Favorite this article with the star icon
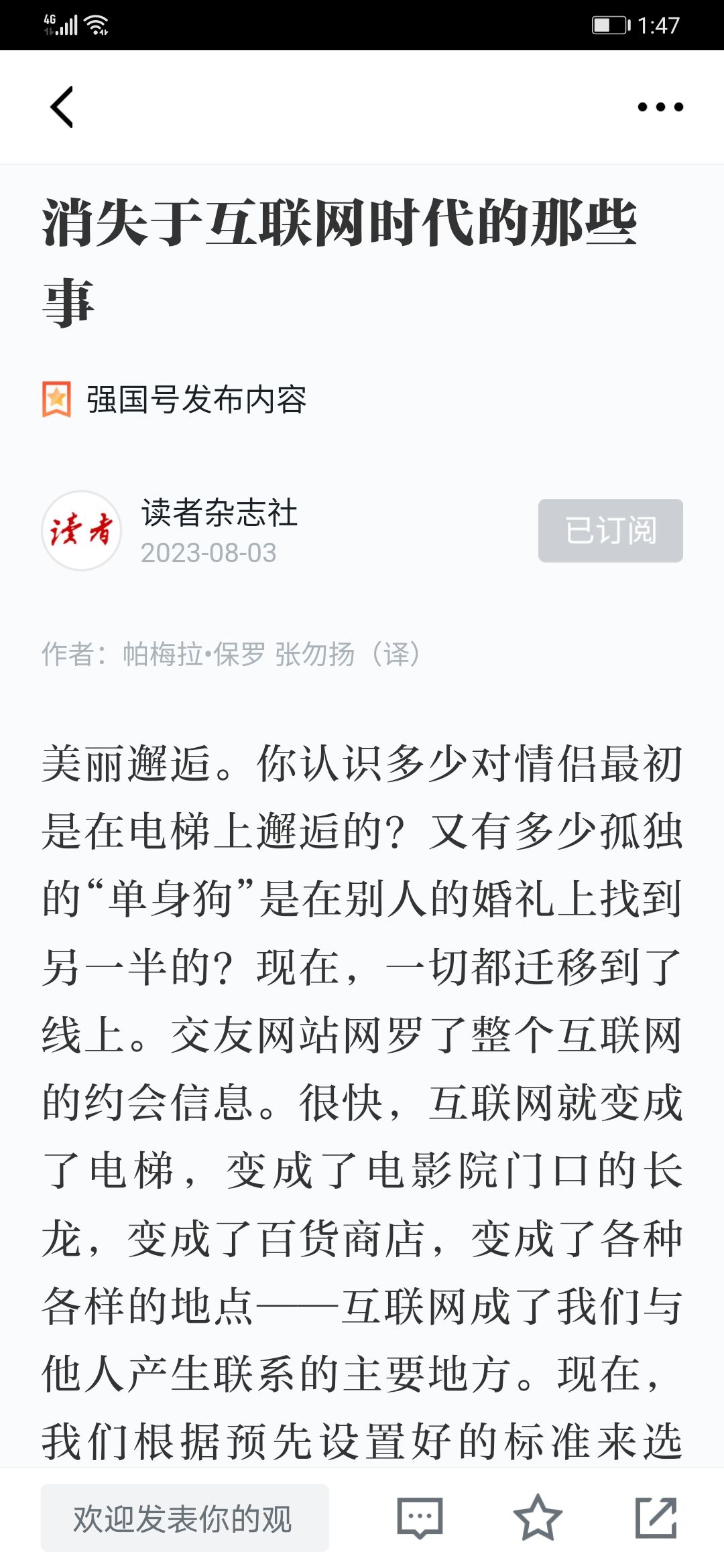 538,1518
